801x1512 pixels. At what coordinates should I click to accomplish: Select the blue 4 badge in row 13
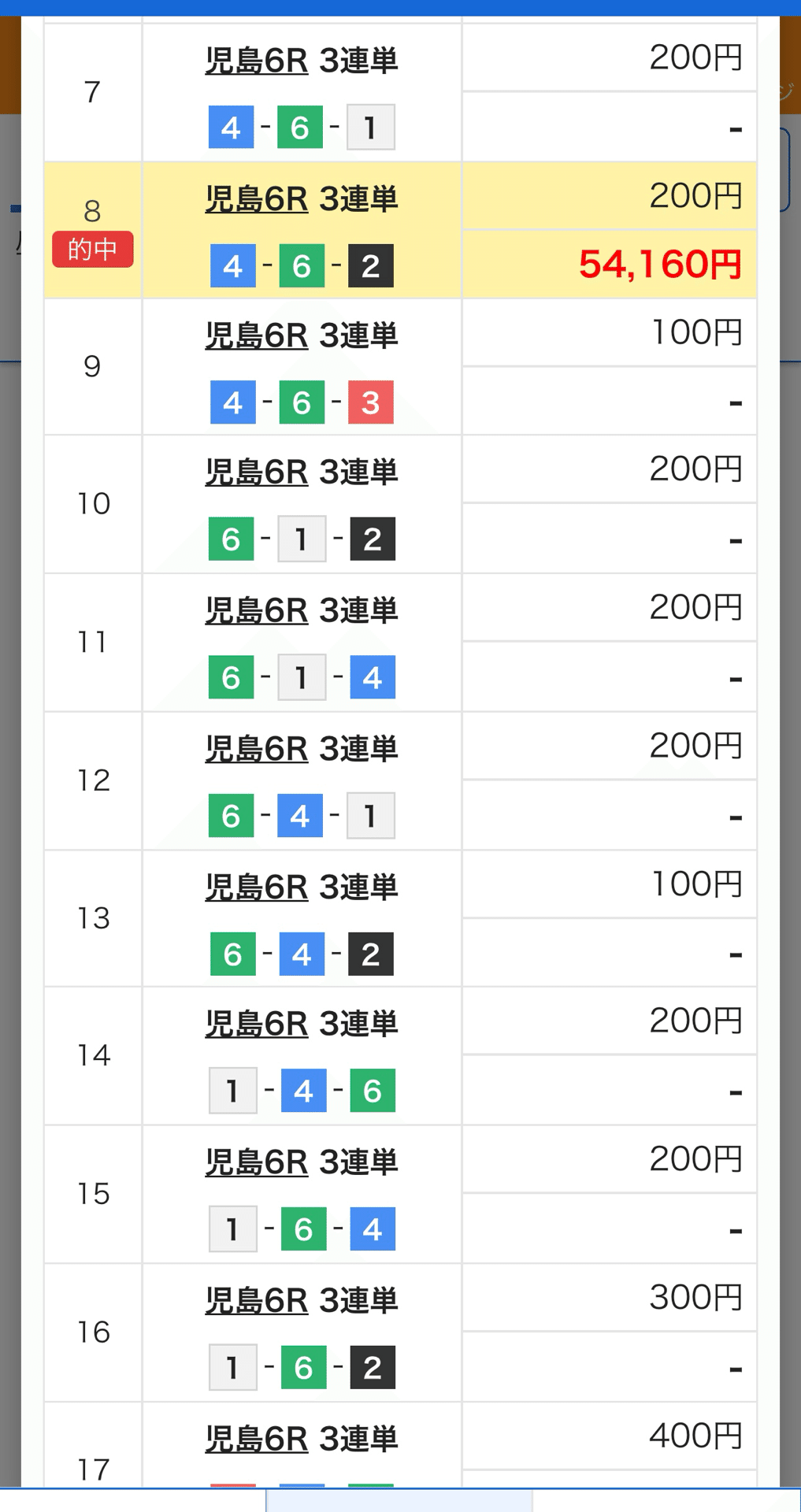tap(301, 954)
